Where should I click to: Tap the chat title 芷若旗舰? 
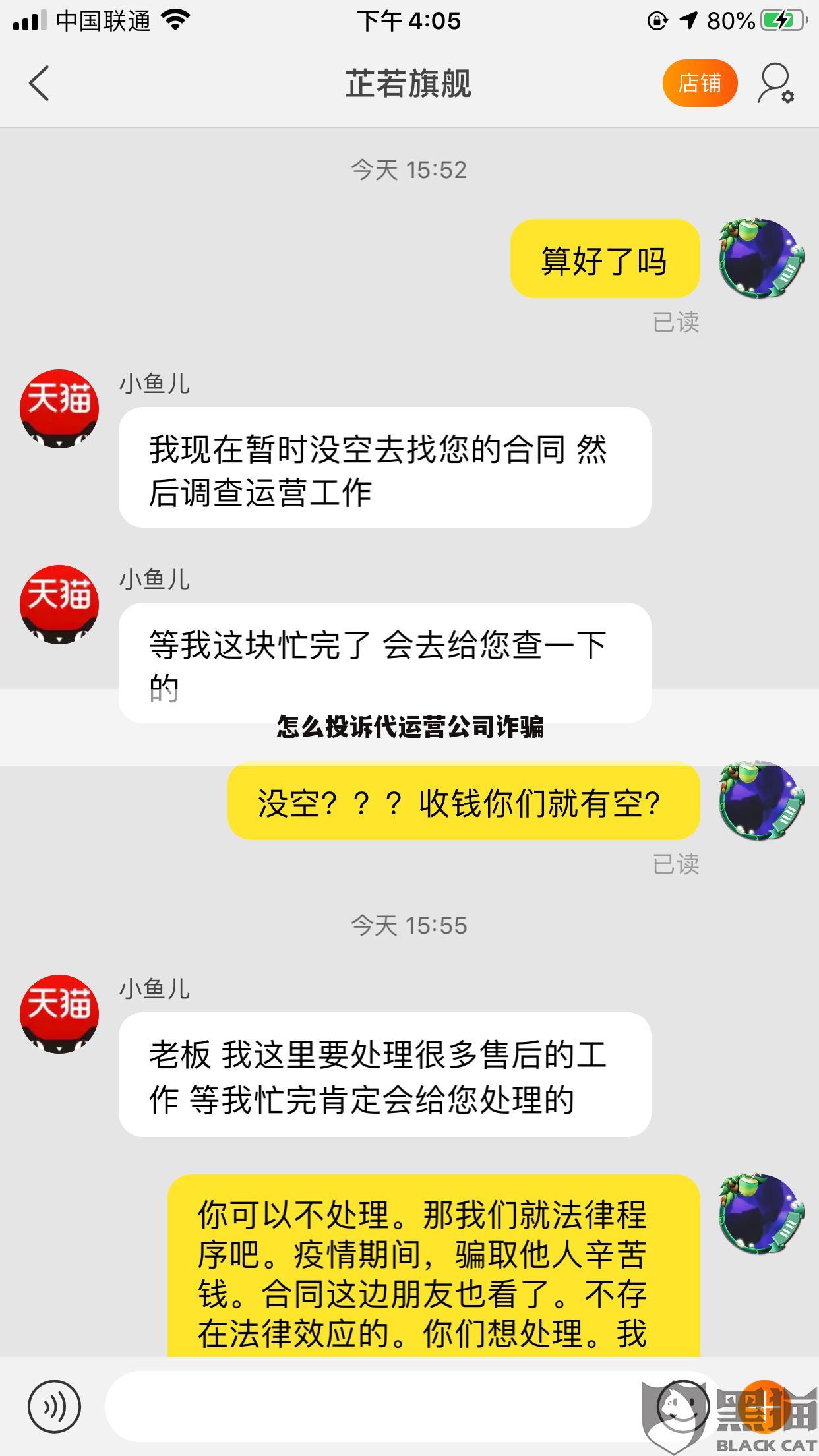point(409,84)
